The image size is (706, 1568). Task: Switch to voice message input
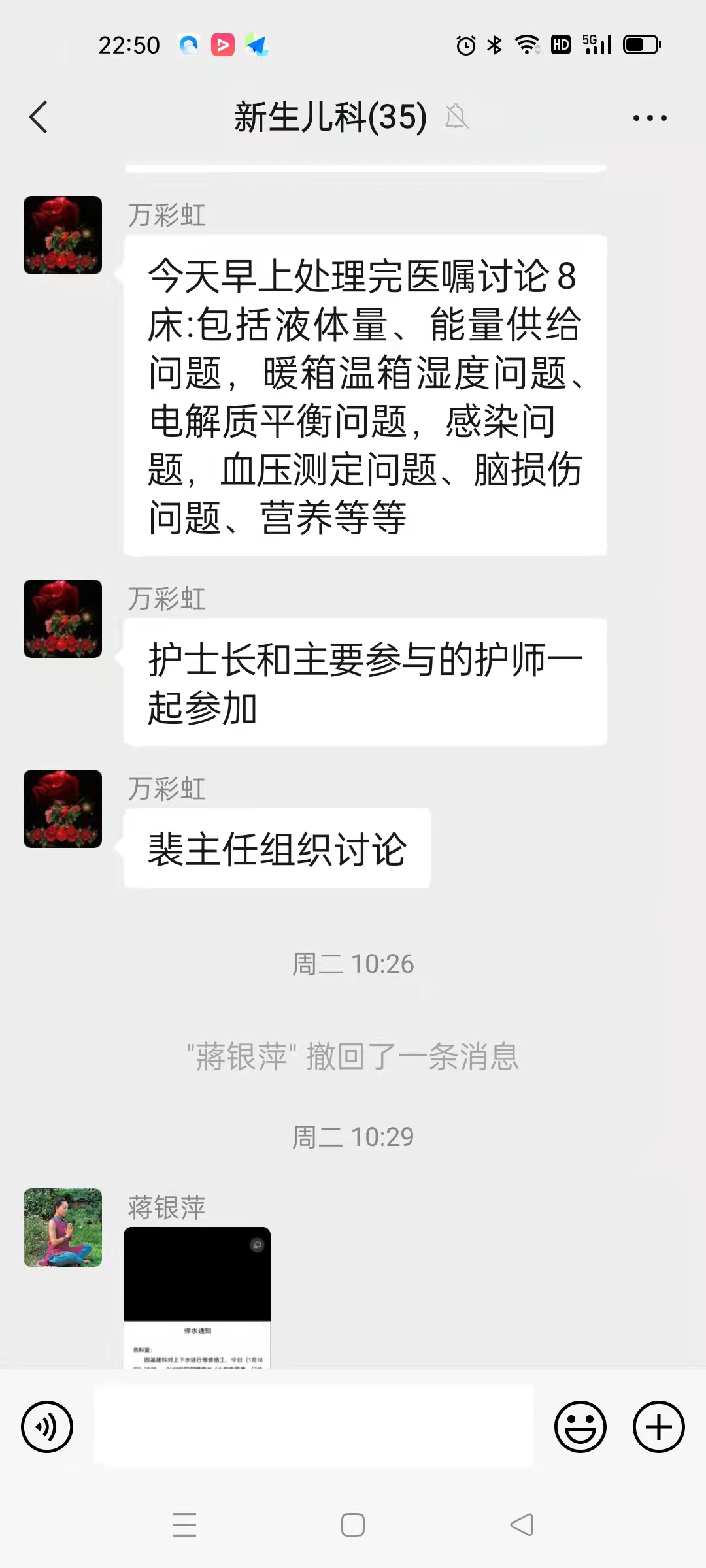47,1427
